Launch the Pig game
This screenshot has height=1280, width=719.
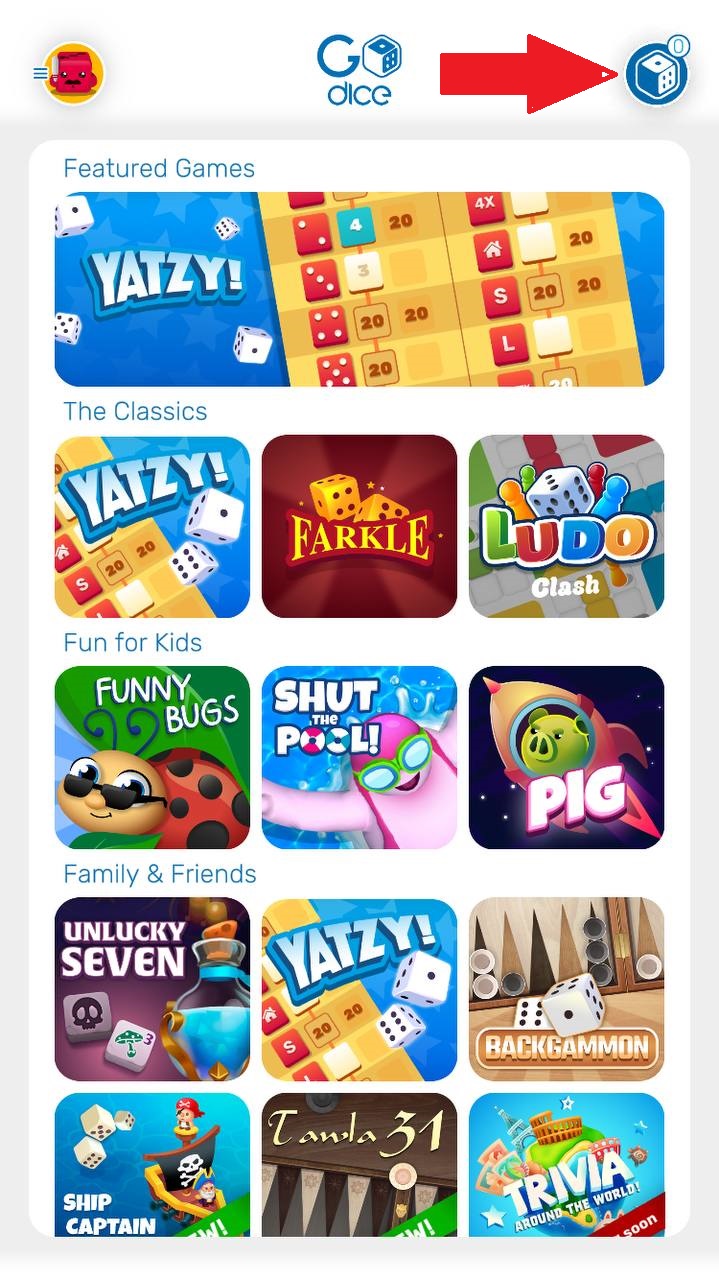pyautogui.click(x=566, y=757)
